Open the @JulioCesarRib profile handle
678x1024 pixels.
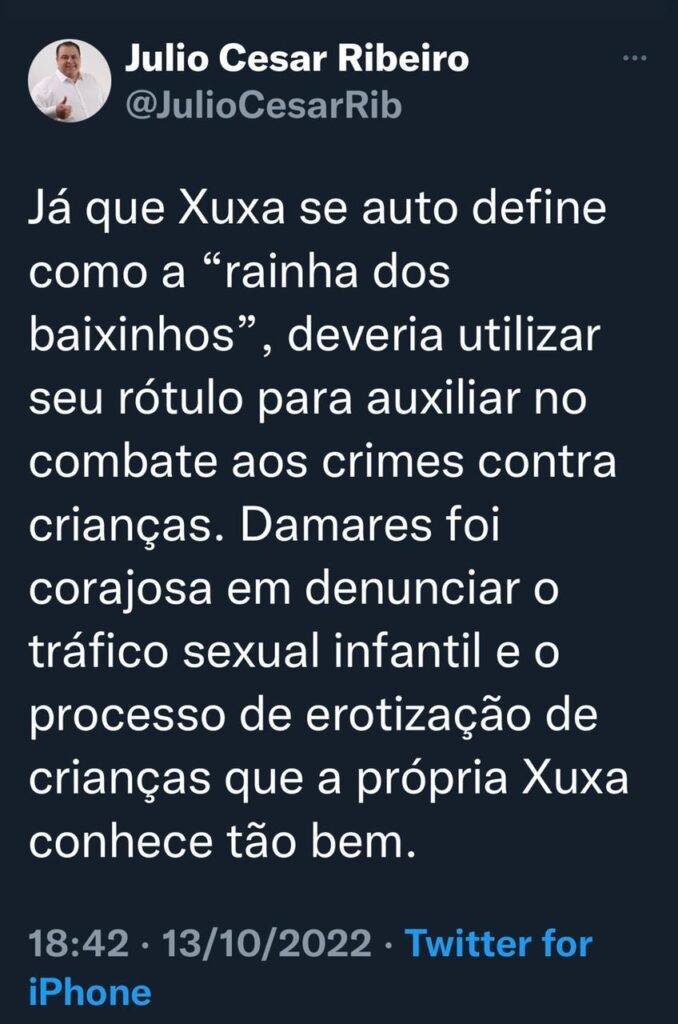point(263,105)
